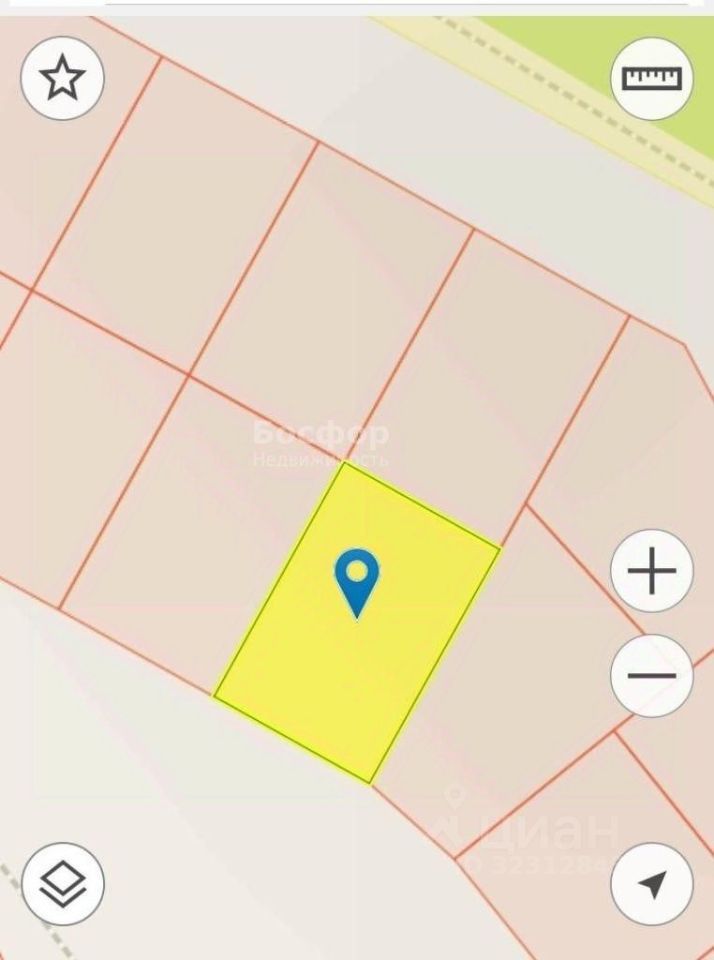Image resolution: width=714 pixels, height=960 pixels.
Task: Select the blue pin on the yellow plot
Action: 357,580
